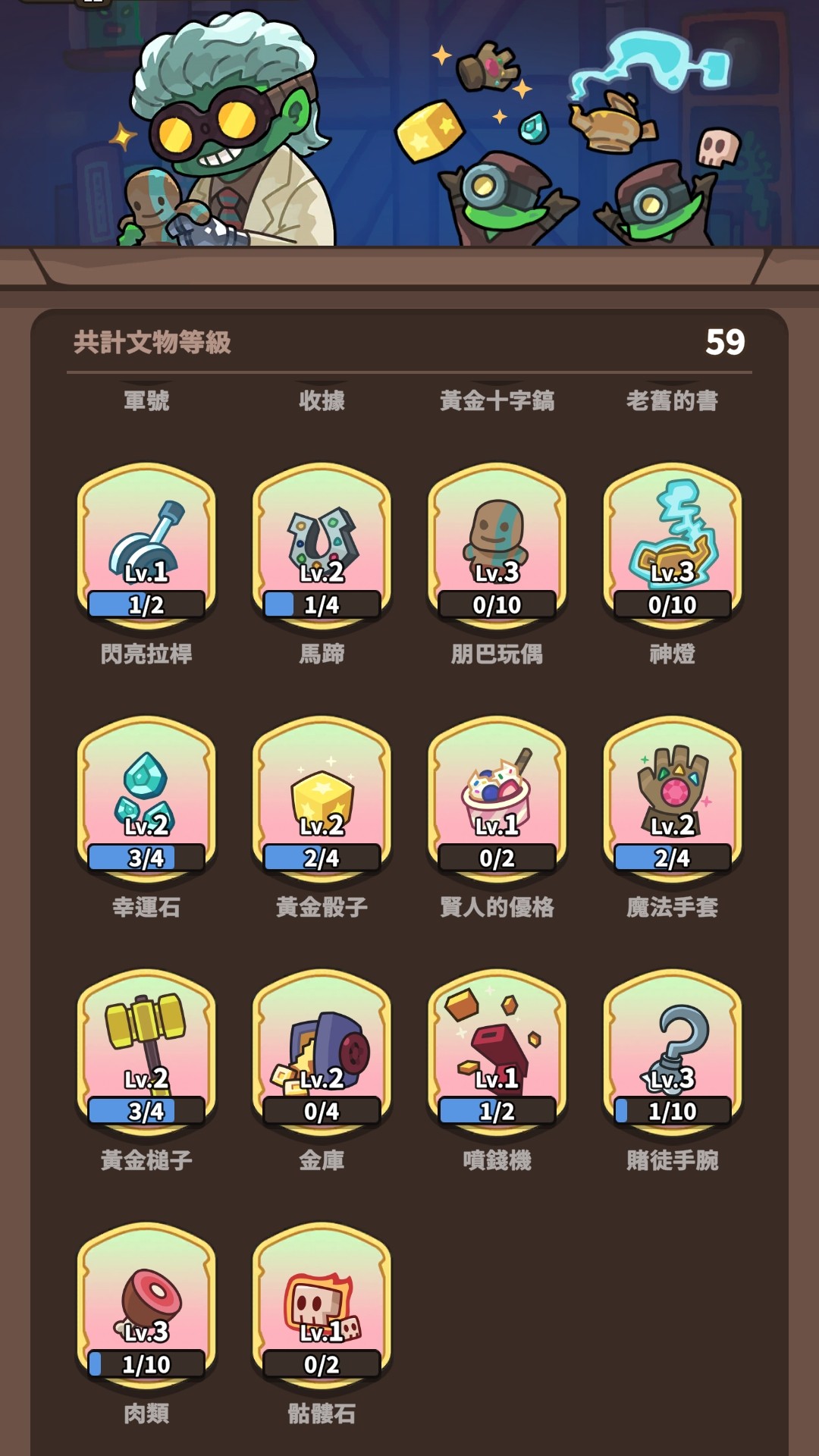Select the 黃金骰子 golden dice artifact
This screenshot has height=1456, width=819.
coord(322,799)
